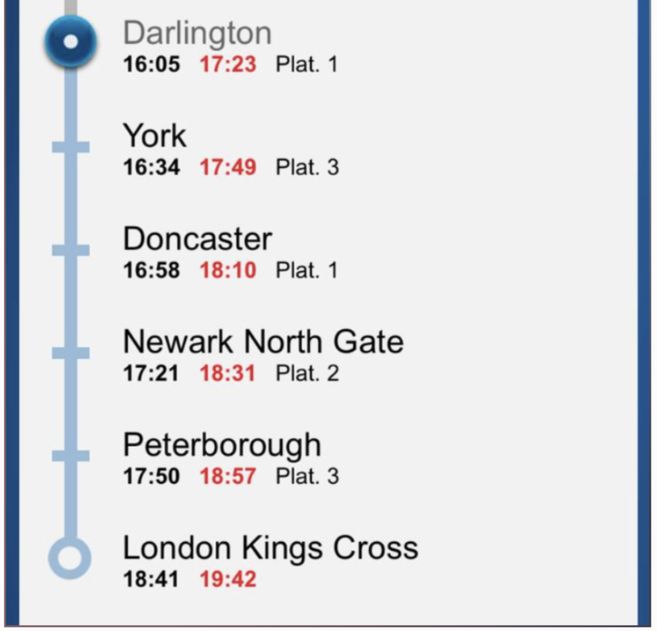Select the York calling point
Viewport: 657px width, 631px height.
155,136
